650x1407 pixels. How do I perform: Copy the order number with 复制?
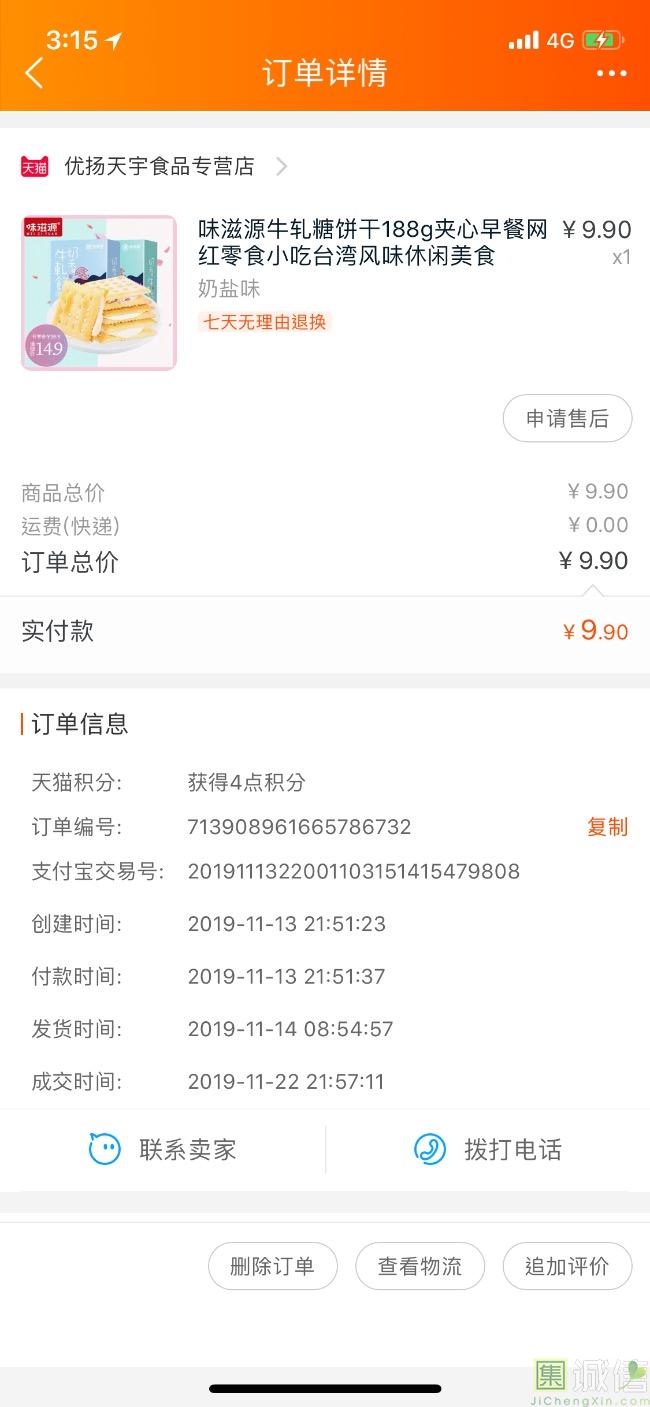tap(607, 827)
